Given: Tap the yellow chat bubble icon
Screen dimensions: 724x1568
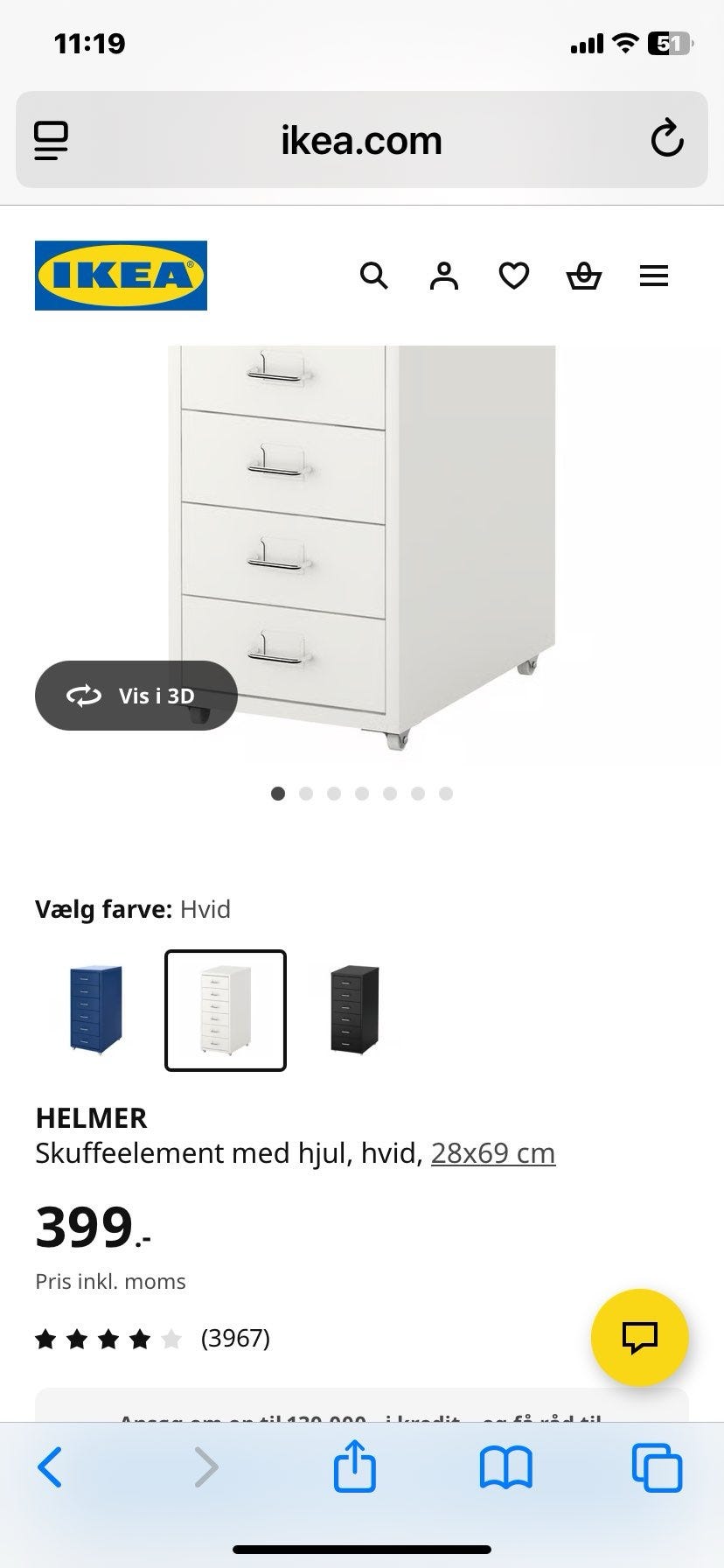Looking at the screenshot, I should pyautogui.click(x=640, y=1336).
